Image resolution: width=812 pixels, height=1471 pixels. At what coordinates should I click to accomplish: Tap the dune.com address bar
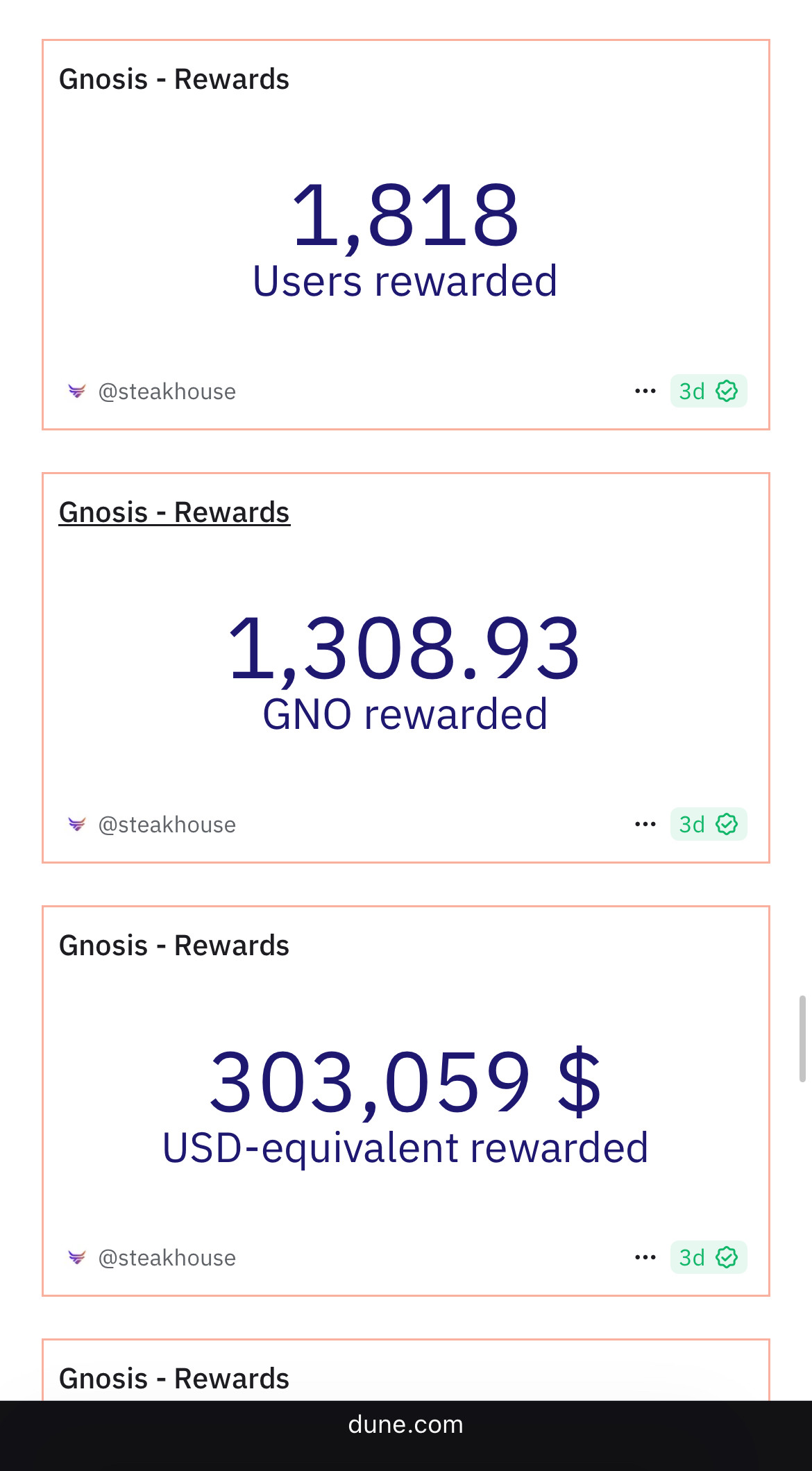(x=406, y=1425)
